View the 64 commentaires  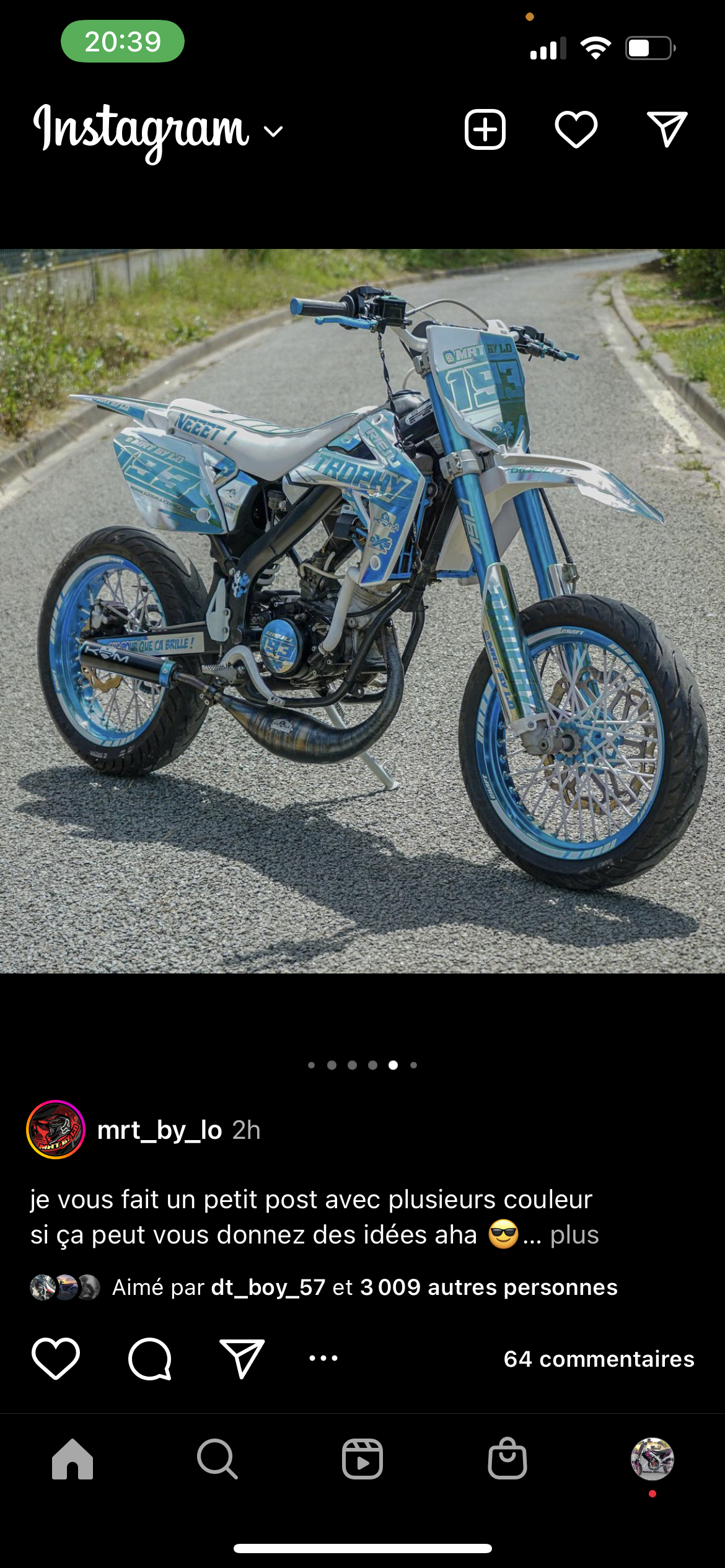pyautogui.click(x=599, y=1359)
